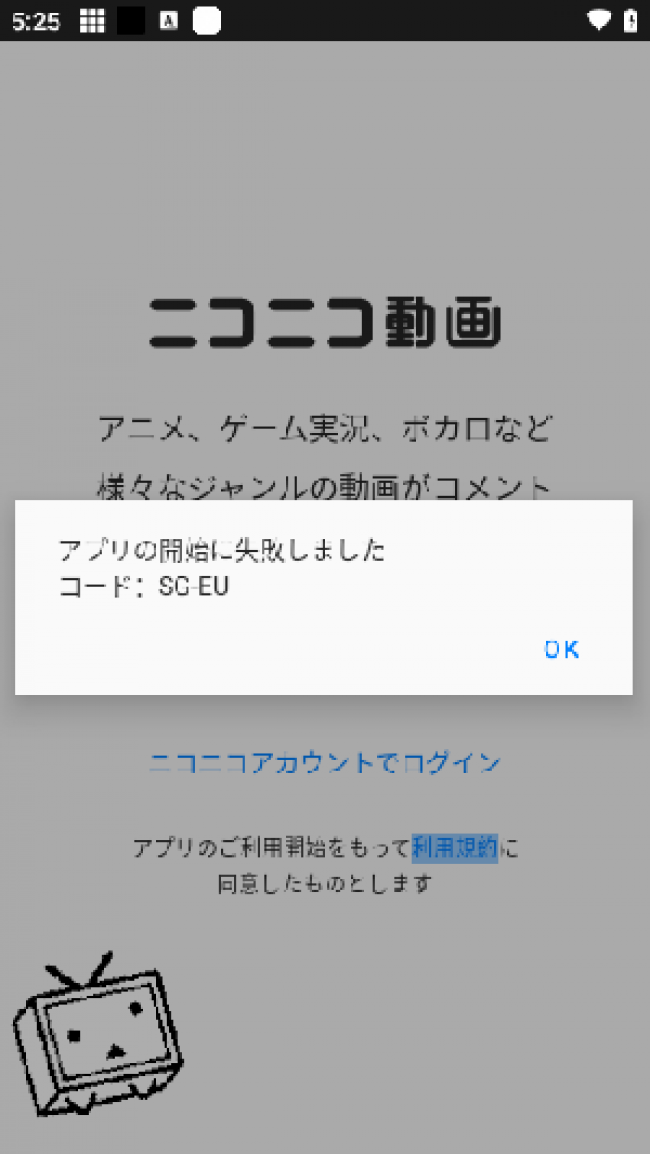Dismiss the error dialog with OK

[562, 649]
